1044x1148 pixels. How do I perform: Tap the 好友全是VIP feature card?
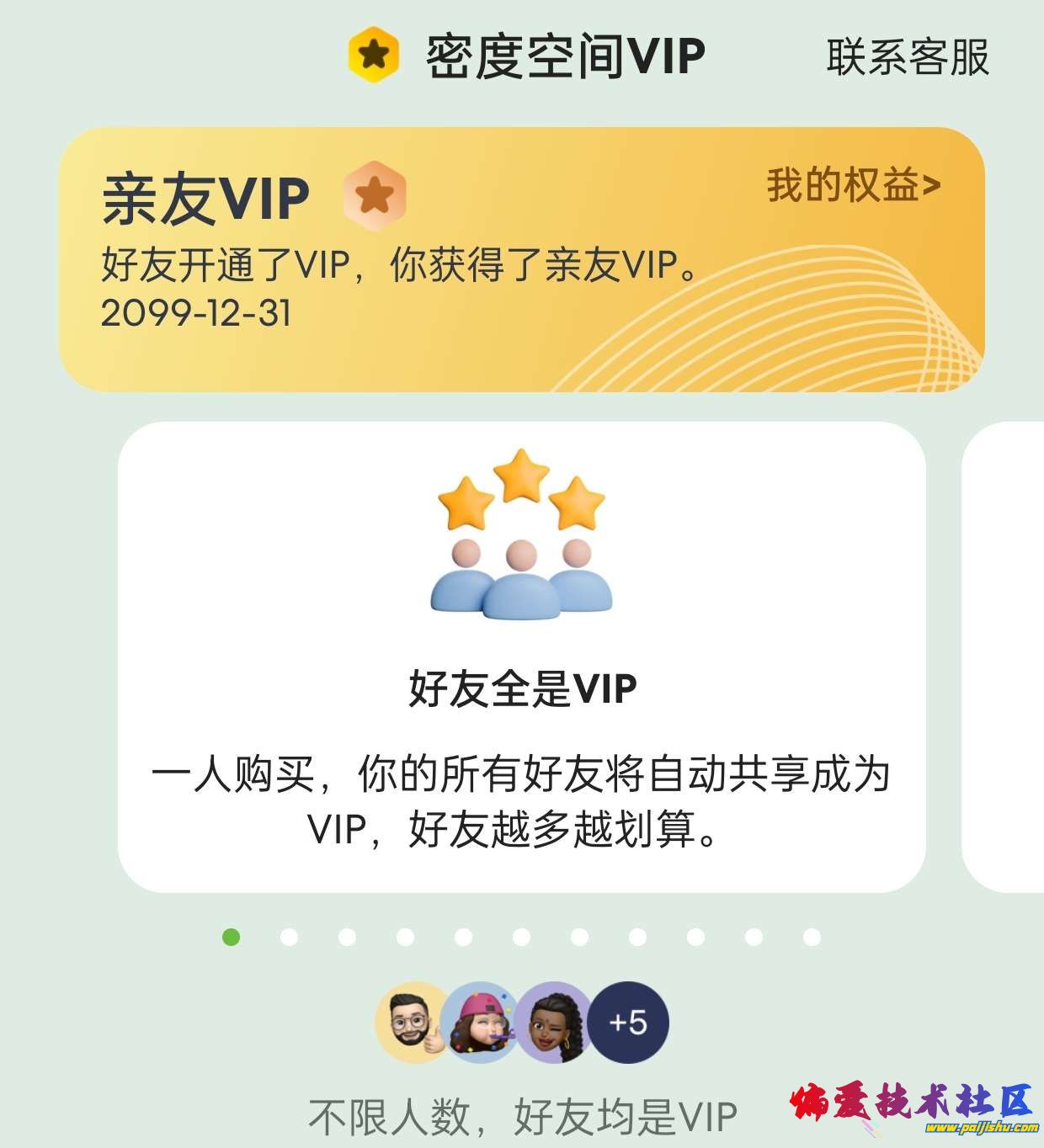(521, 656)
